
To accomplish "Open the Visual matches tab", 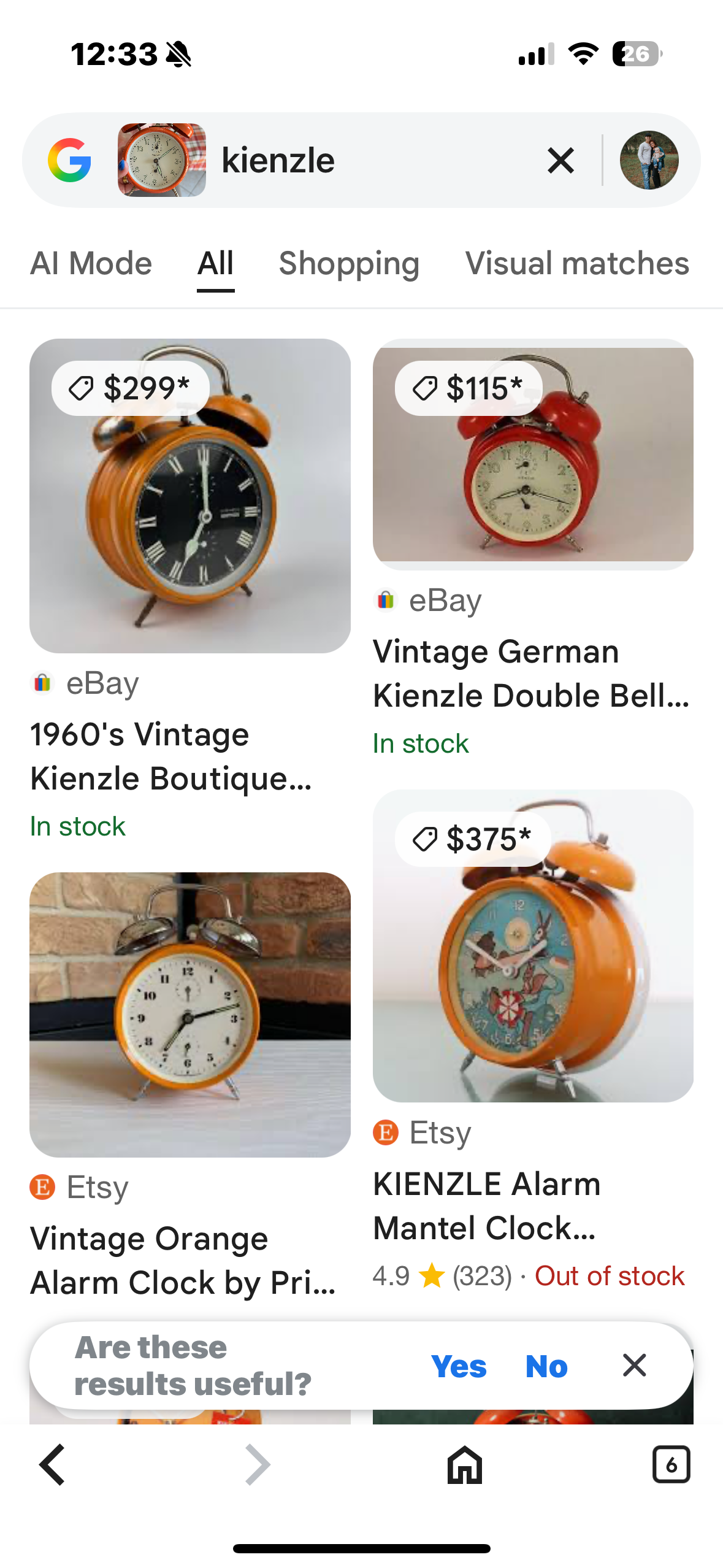I will pos(576,264).
